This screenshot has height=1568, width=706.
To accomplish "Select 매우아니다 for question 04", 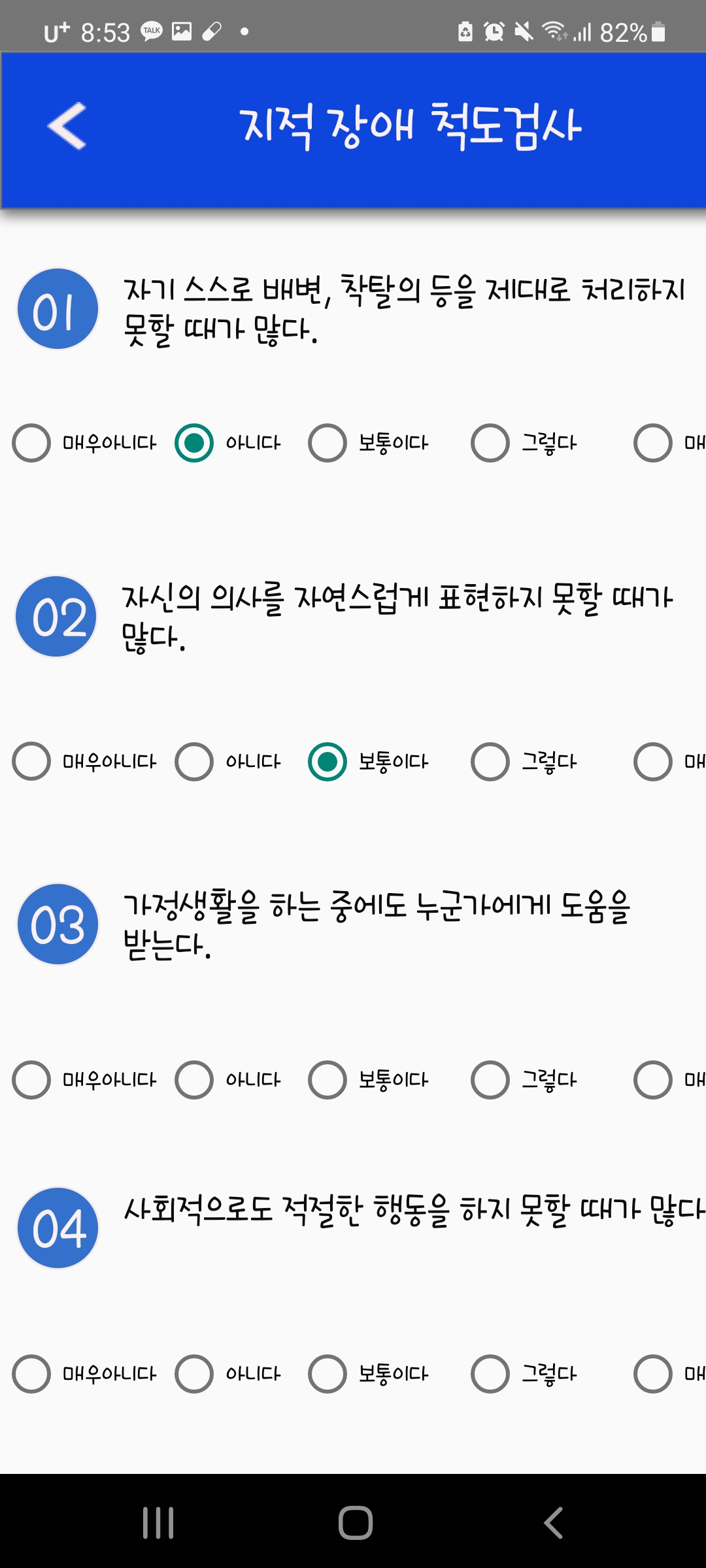I will 31,1373.
